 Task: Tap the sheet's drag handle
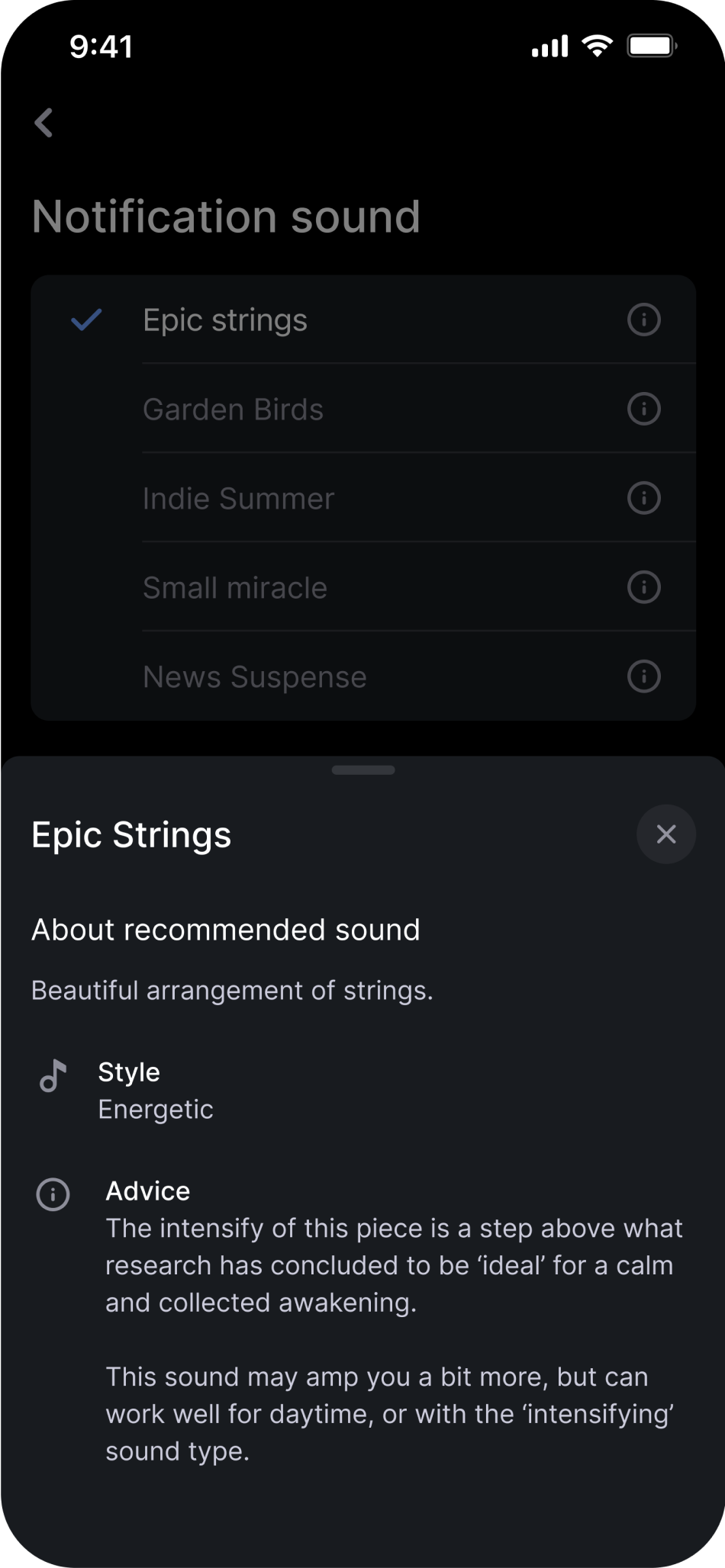click(x=363, y=770)
